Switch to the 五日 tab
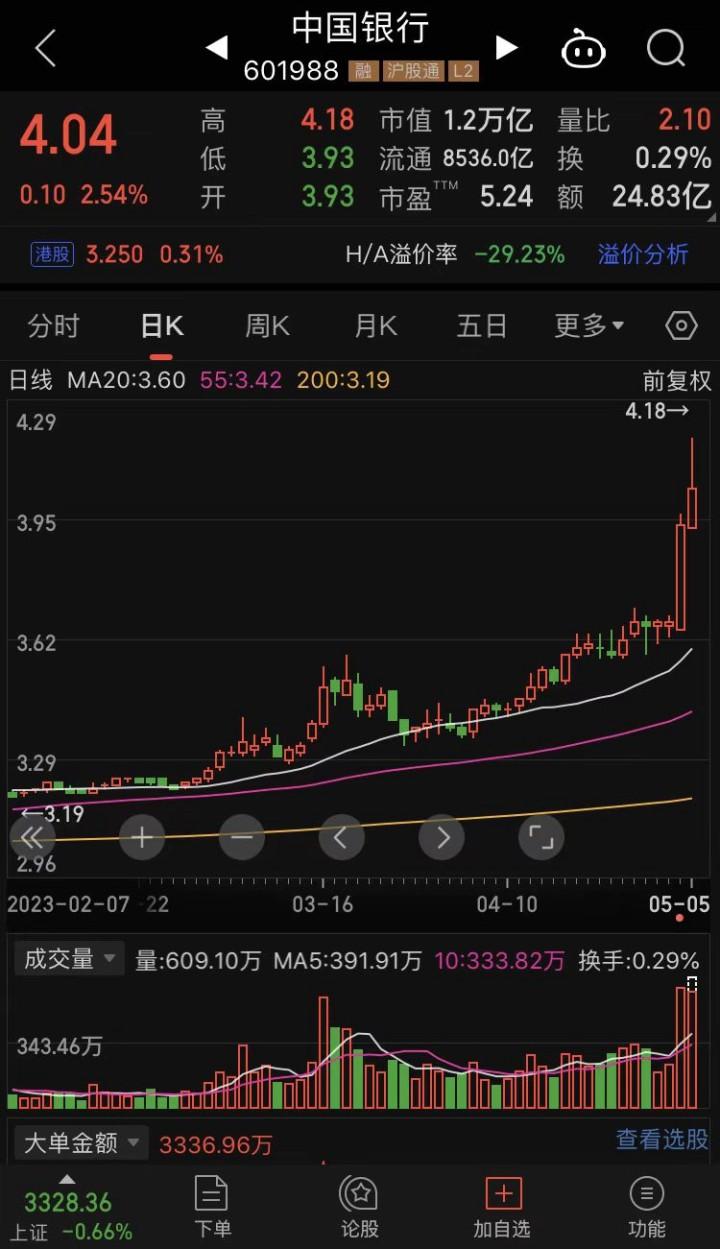 pos(482,326)
